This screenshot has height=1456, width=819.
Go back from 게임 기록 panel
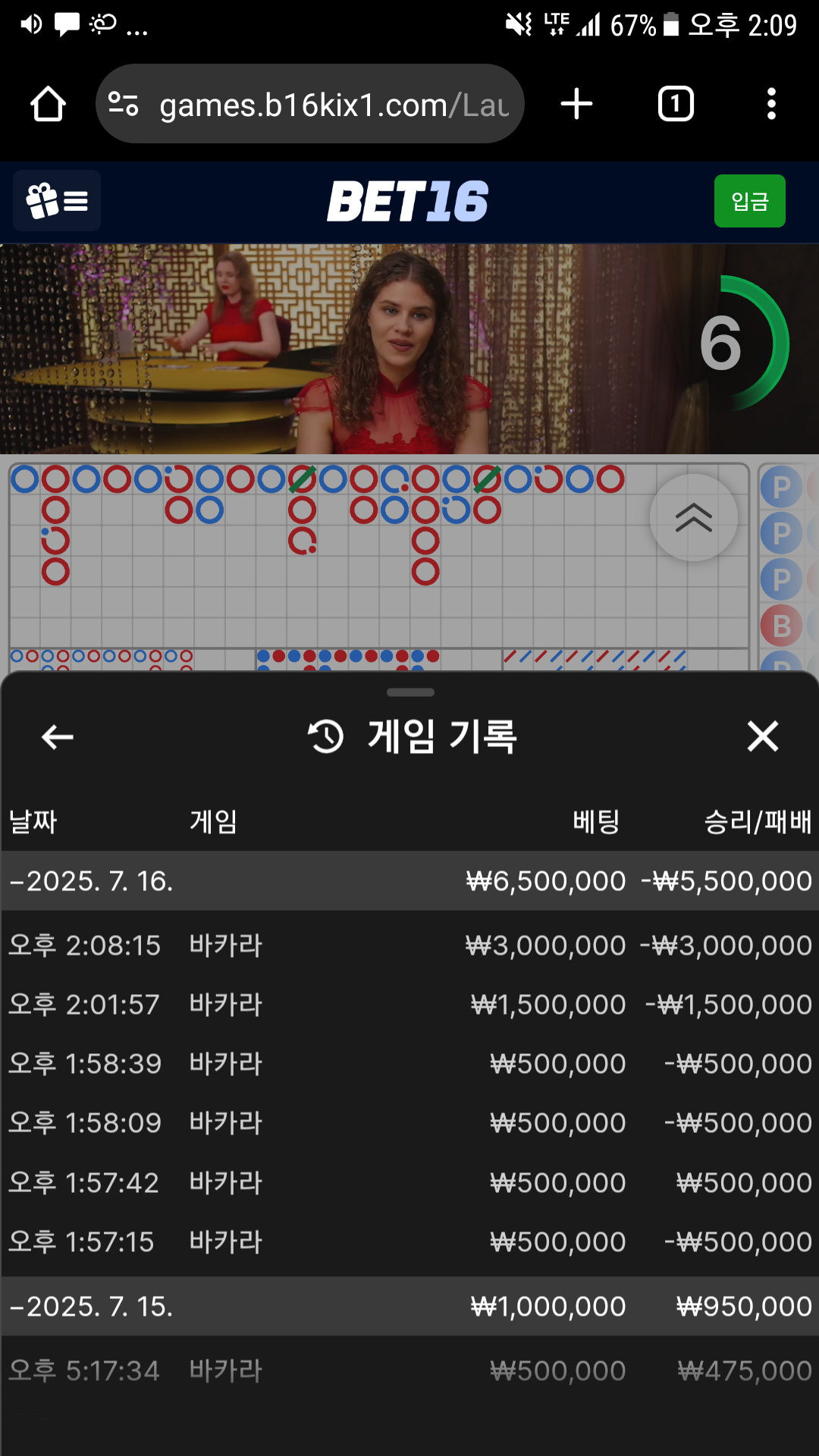58,736
